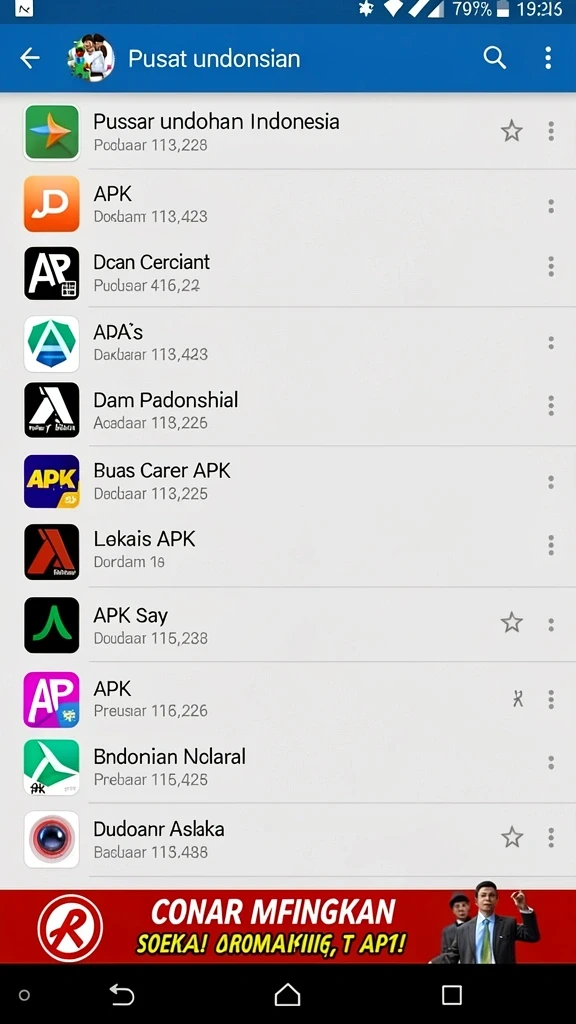Open the APK Say entry
This screenshot has width=576, height=1024.
coord(288,624)
